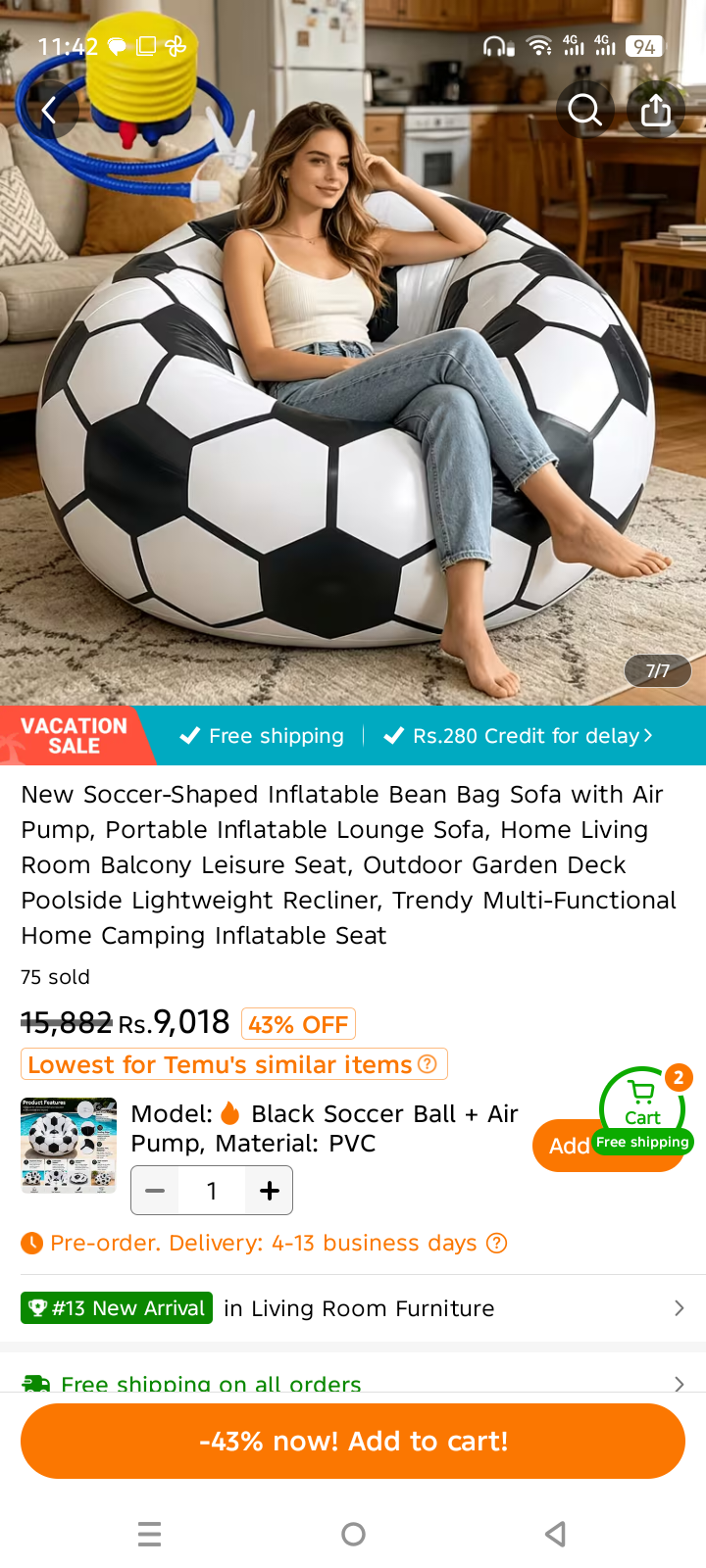Open the model variant thumbnail
This screenshot has width=706, height=1568.
(69, 1146)
